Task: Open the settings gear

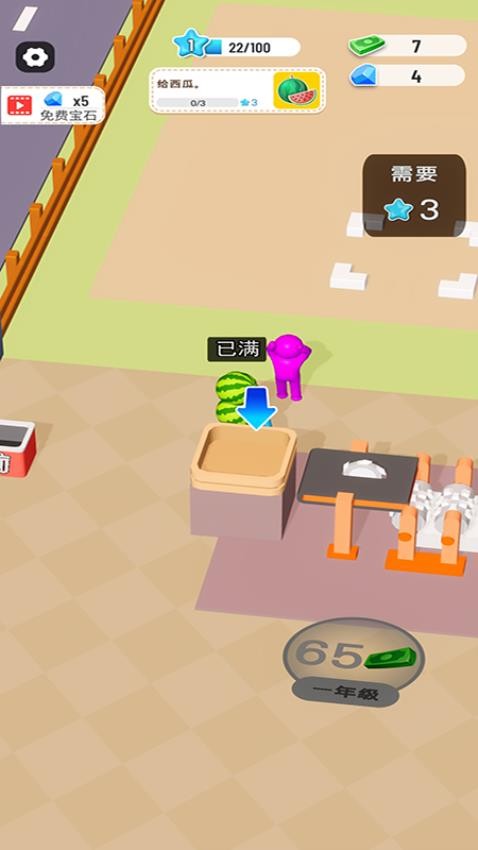Action: [35, 56]
